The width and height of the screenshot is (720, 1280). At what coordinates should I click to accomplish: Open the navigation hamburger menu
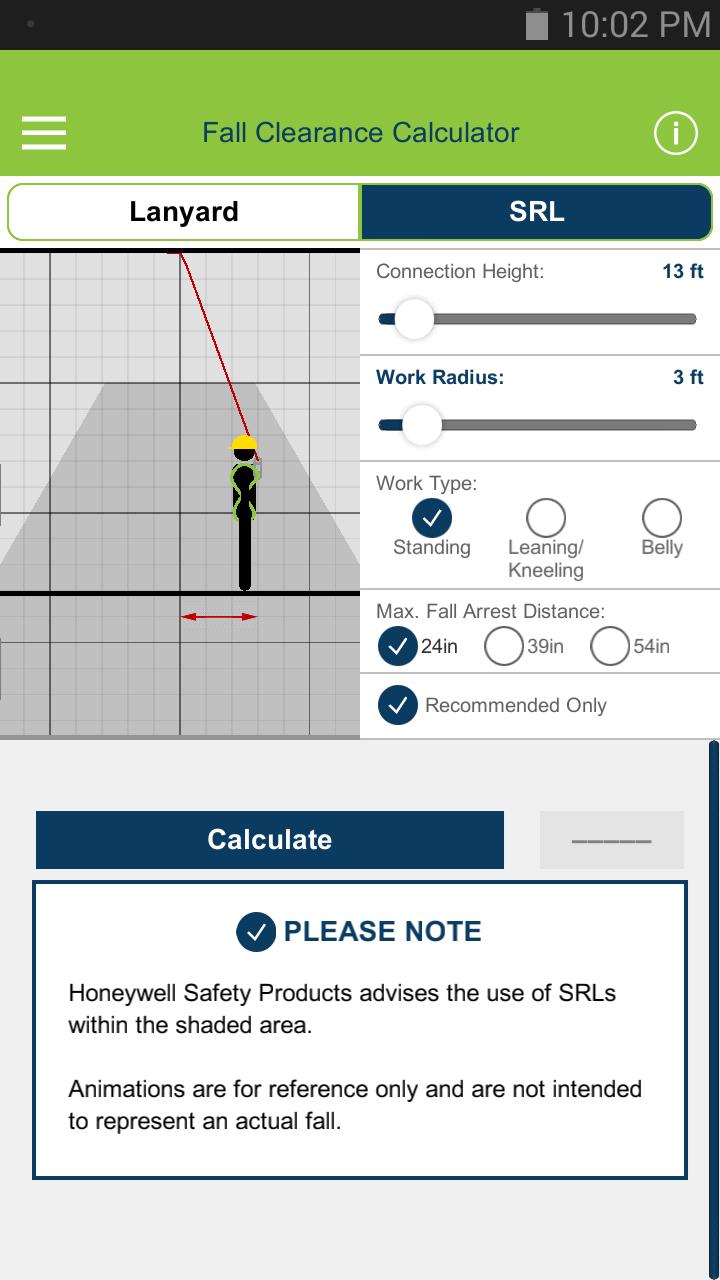[43, 132]
